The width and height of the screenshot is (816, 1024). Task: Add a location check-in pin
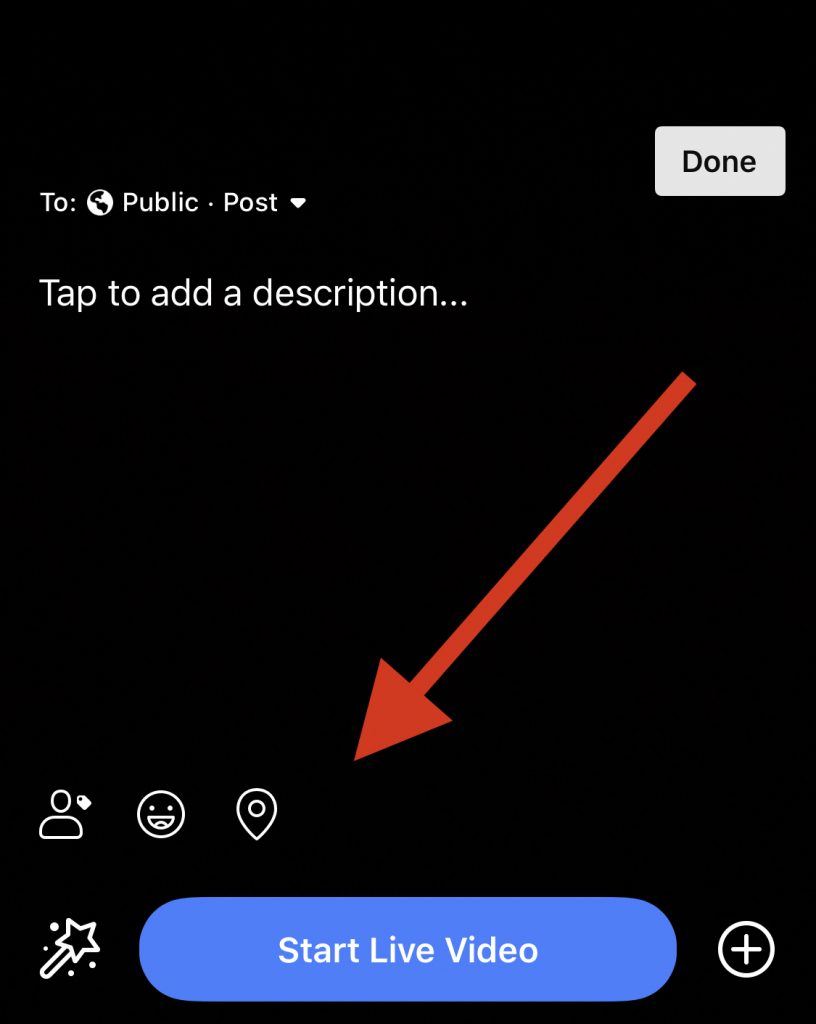click(x=256, y=814)
